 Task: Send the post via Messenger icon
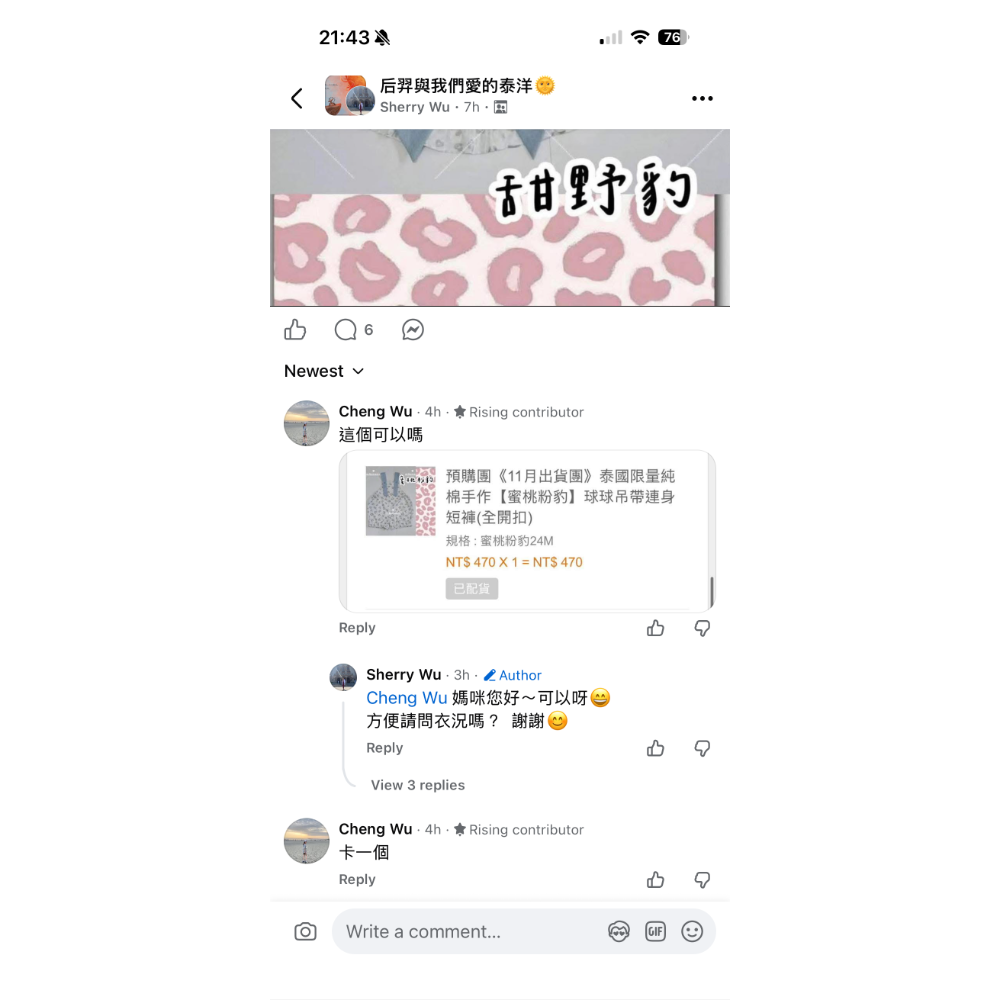(413, 330)
